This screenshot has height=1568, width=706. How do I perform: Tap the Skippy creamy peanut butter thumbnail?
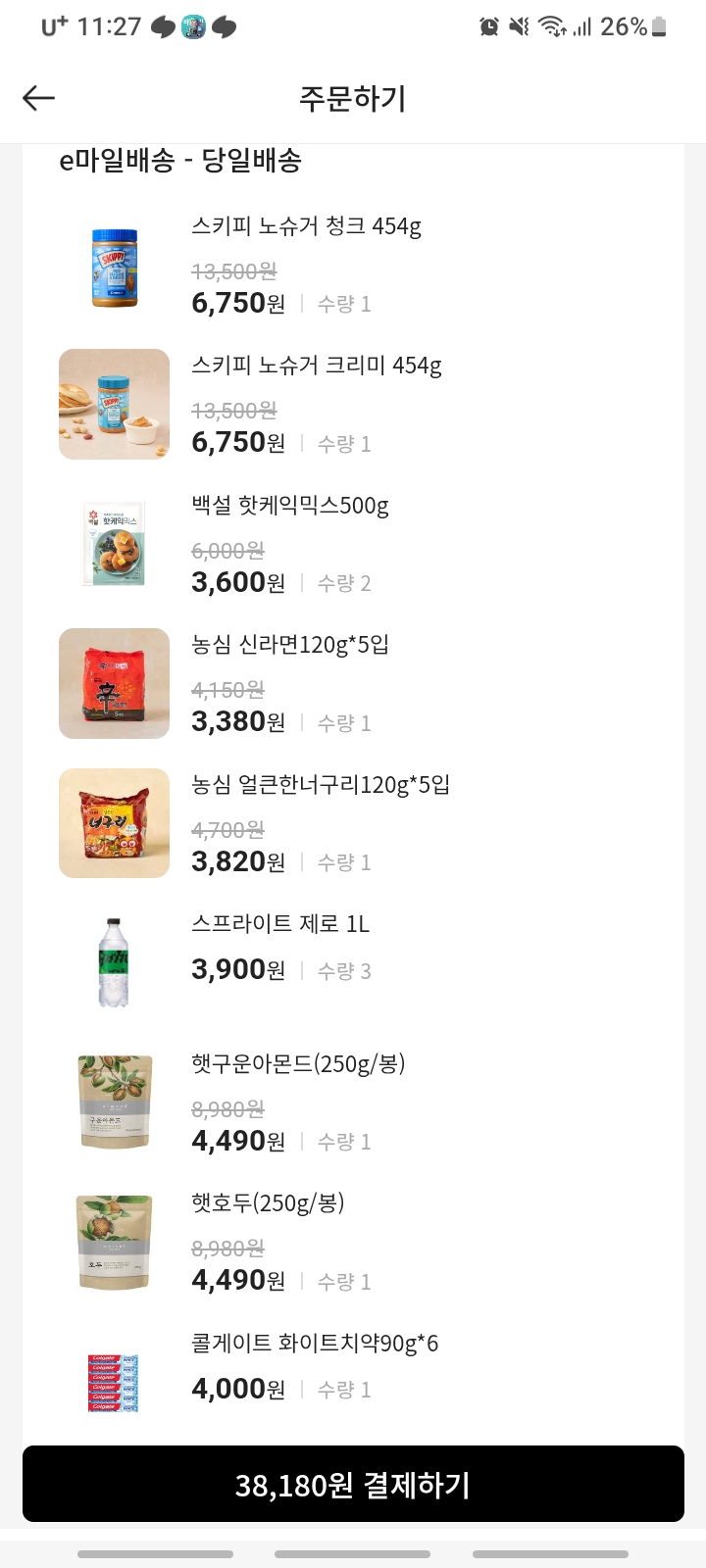pos(114,404)
